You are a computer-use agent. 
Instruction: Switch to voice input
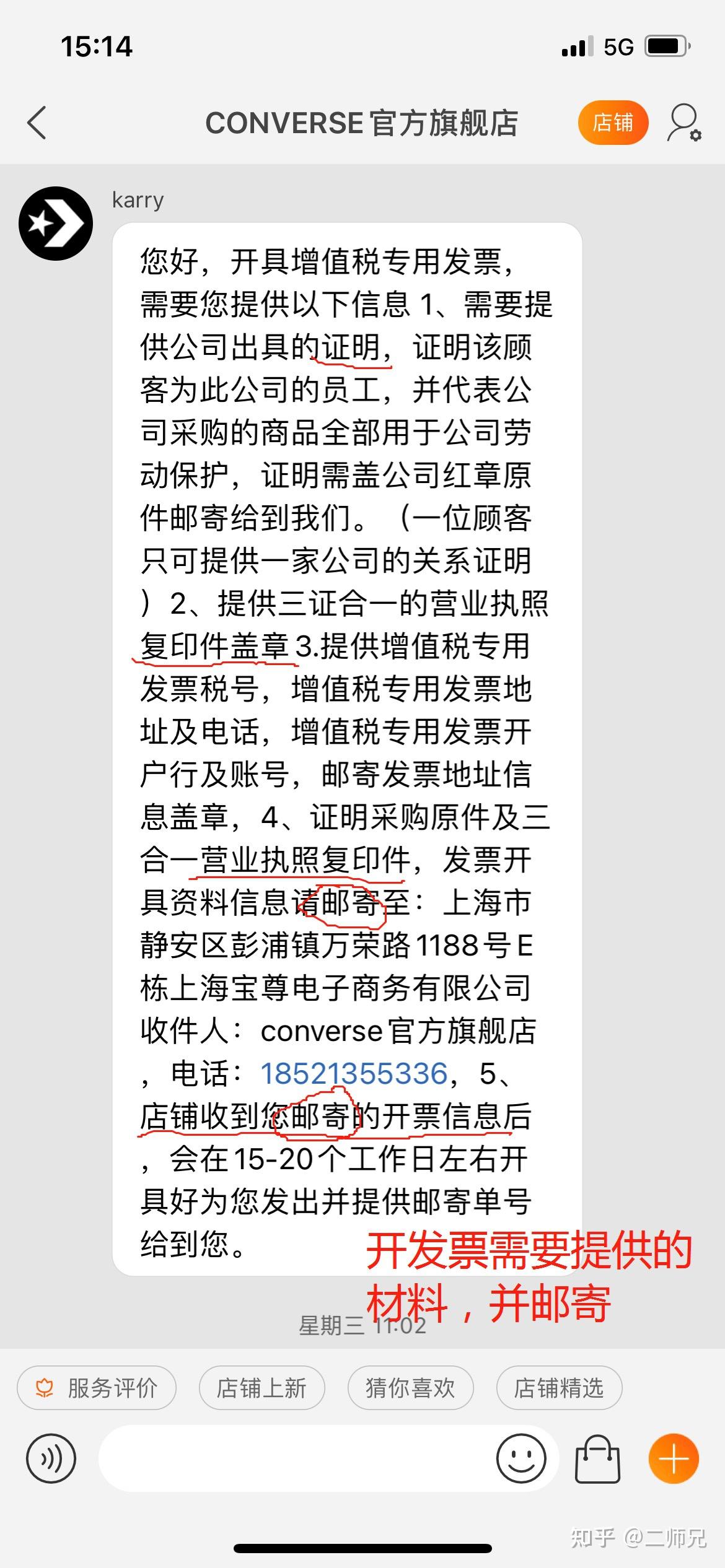click(x=51, y=1458)
